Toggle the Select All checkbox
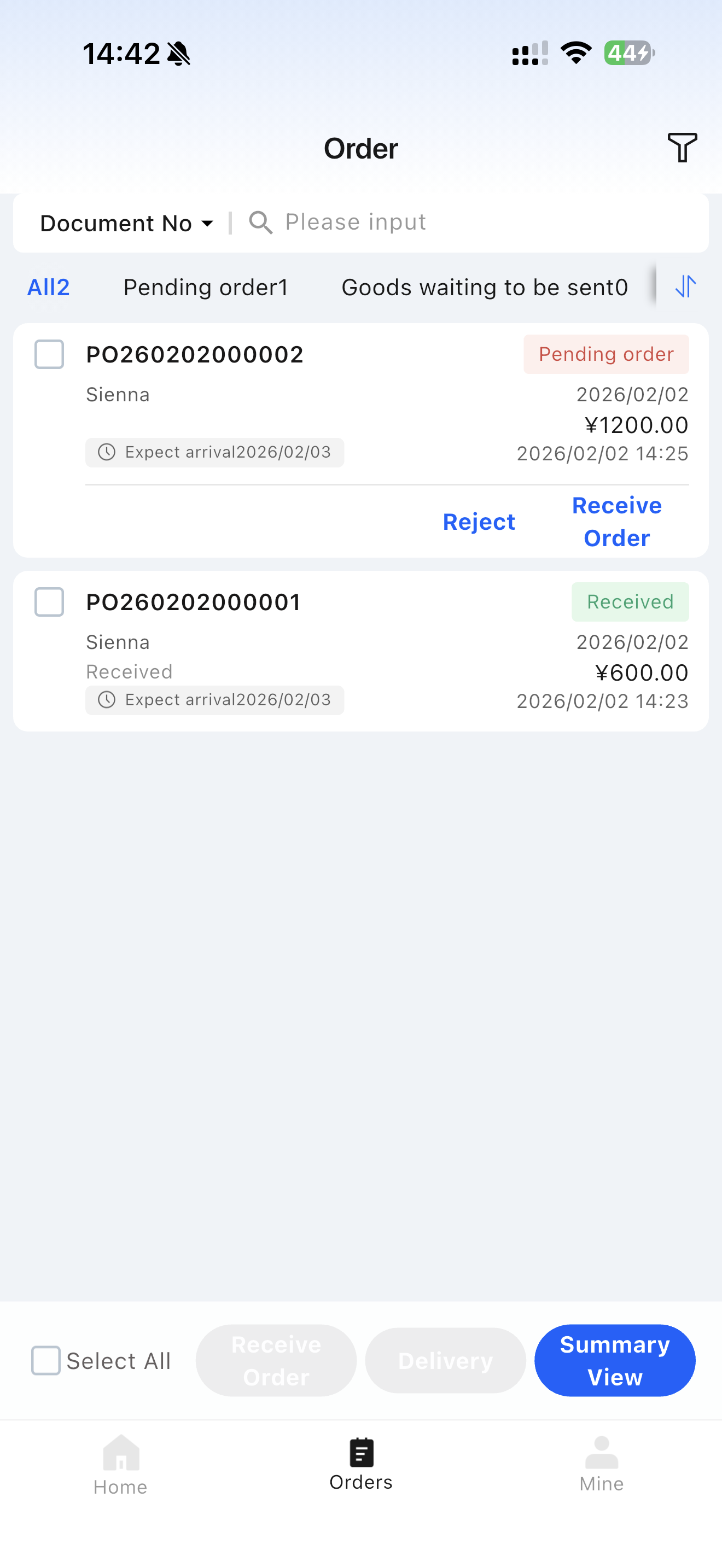Image resolution: width=722 pixels, height=1568 pixels. click(46, 1360)
